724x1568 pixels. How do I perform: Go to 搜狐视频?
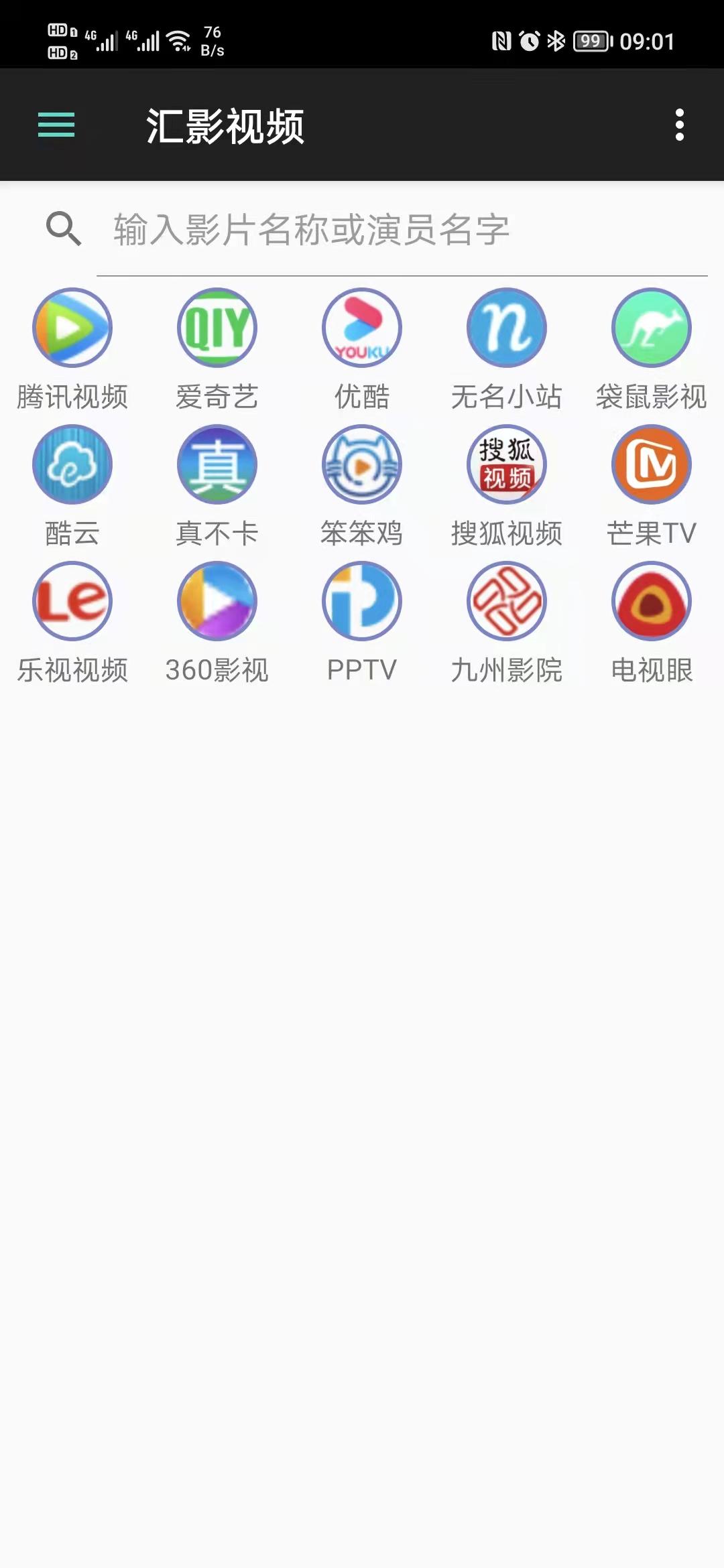tap(507, 465)
